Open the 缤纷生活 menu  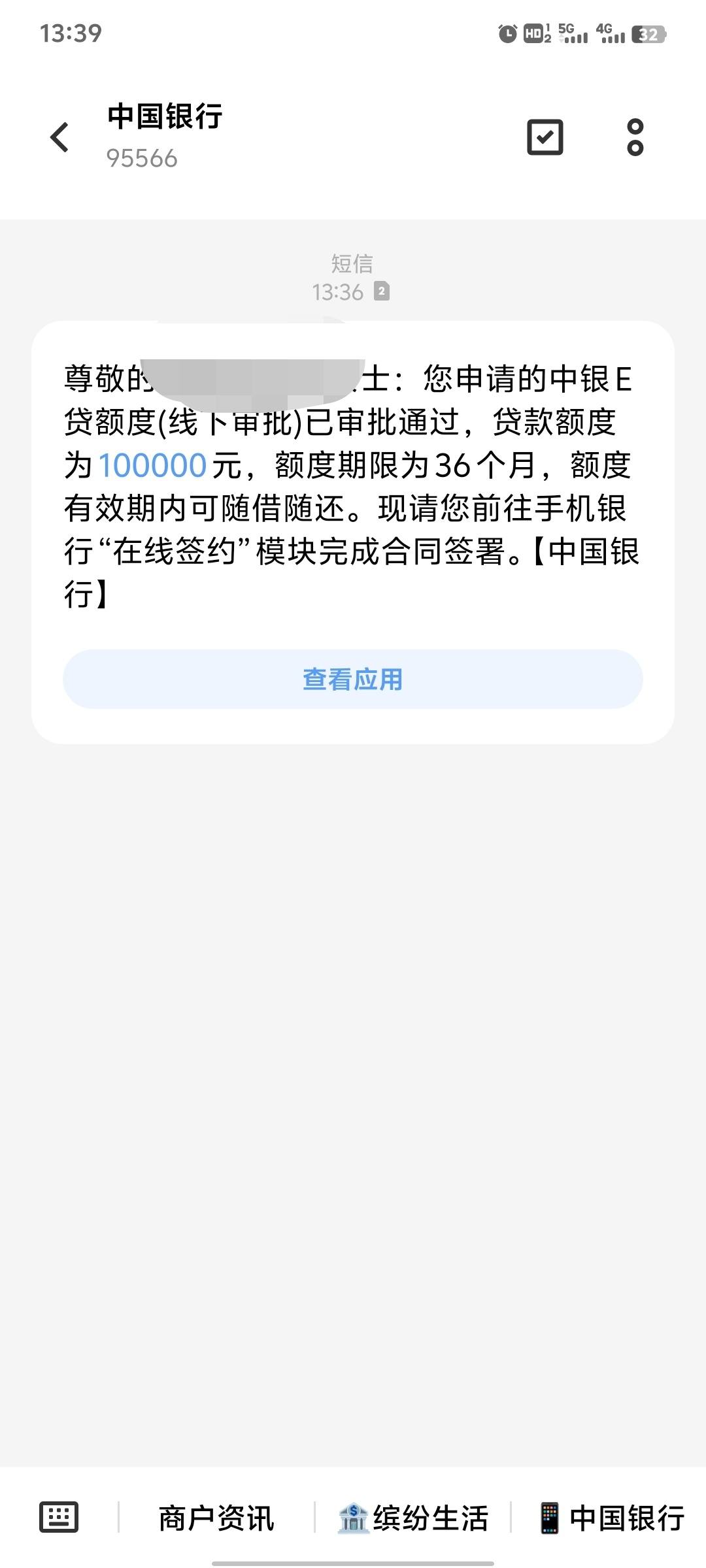coord(413,1518)
